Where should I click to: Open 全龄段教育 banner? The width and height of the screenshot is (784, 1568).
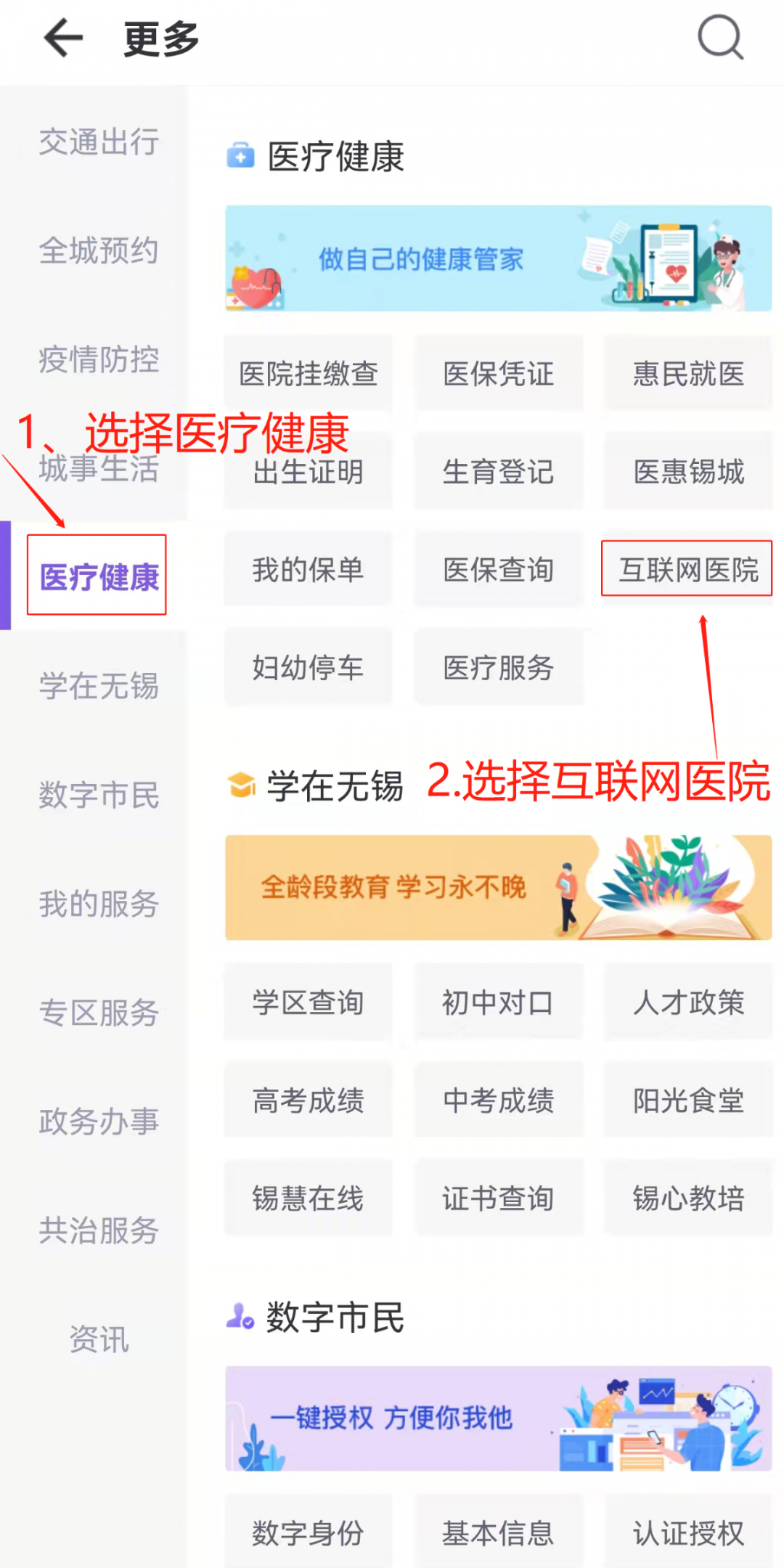point(498,887)
